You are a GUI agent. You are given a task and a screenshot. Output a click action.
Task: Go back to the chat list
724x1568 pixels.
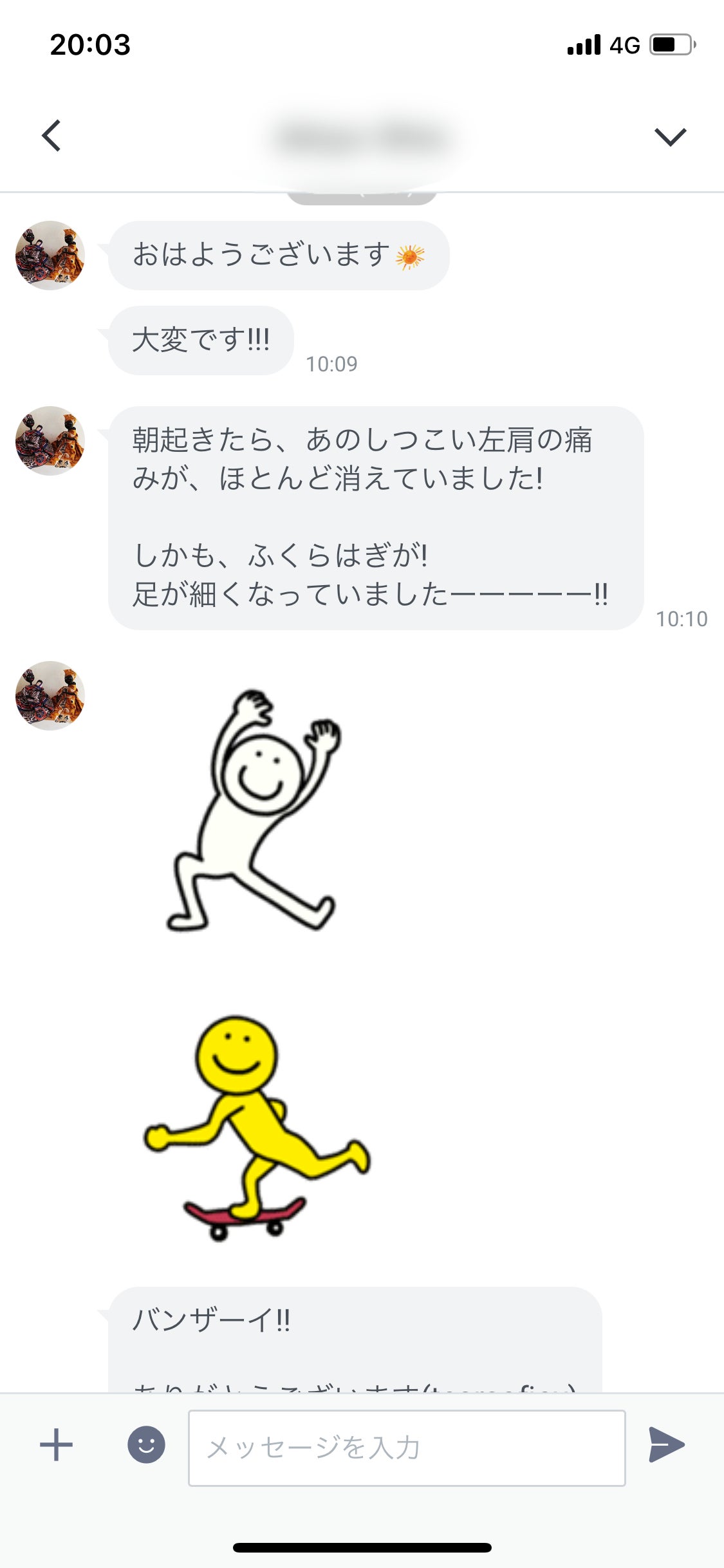(x=51, y=136)
